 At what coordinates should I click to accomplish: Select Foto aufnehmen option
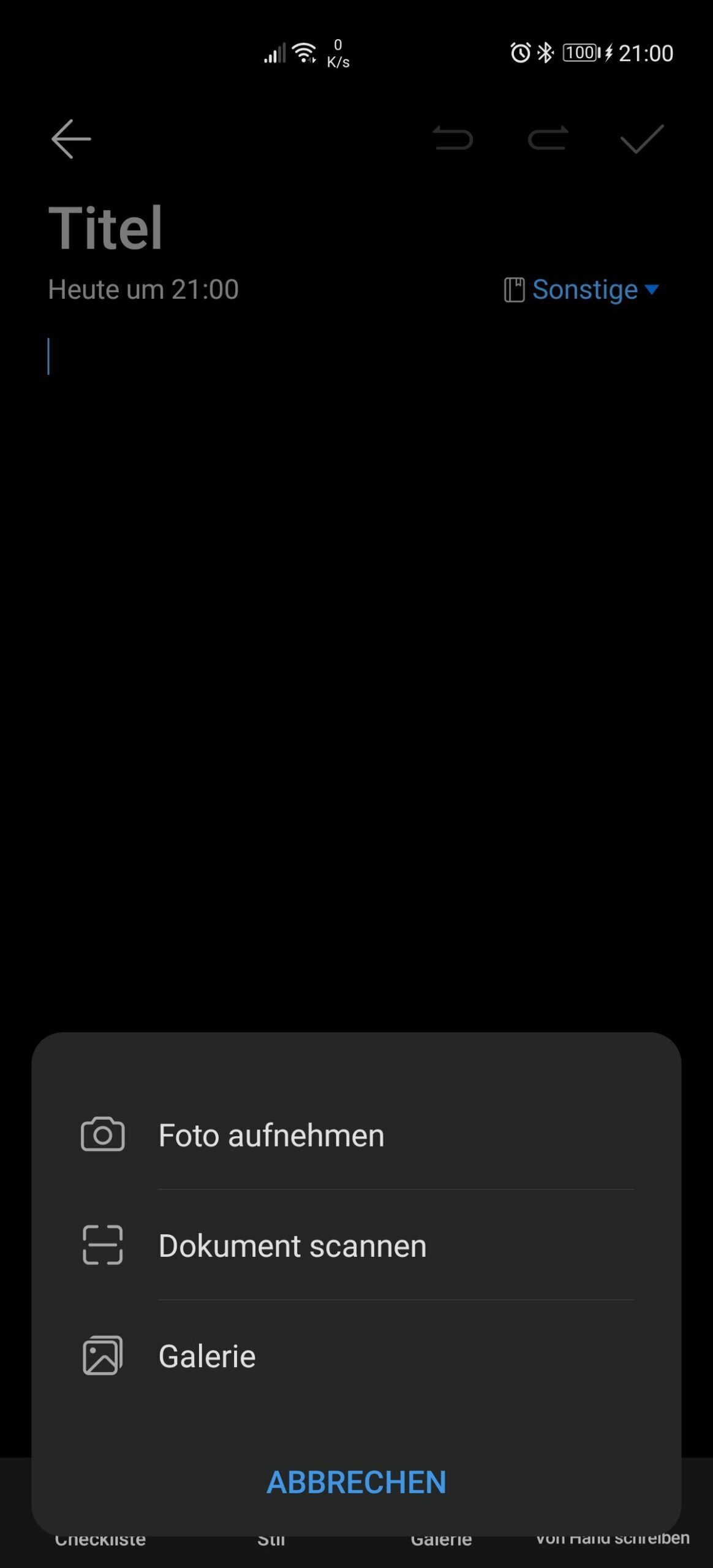[271, 1135]
